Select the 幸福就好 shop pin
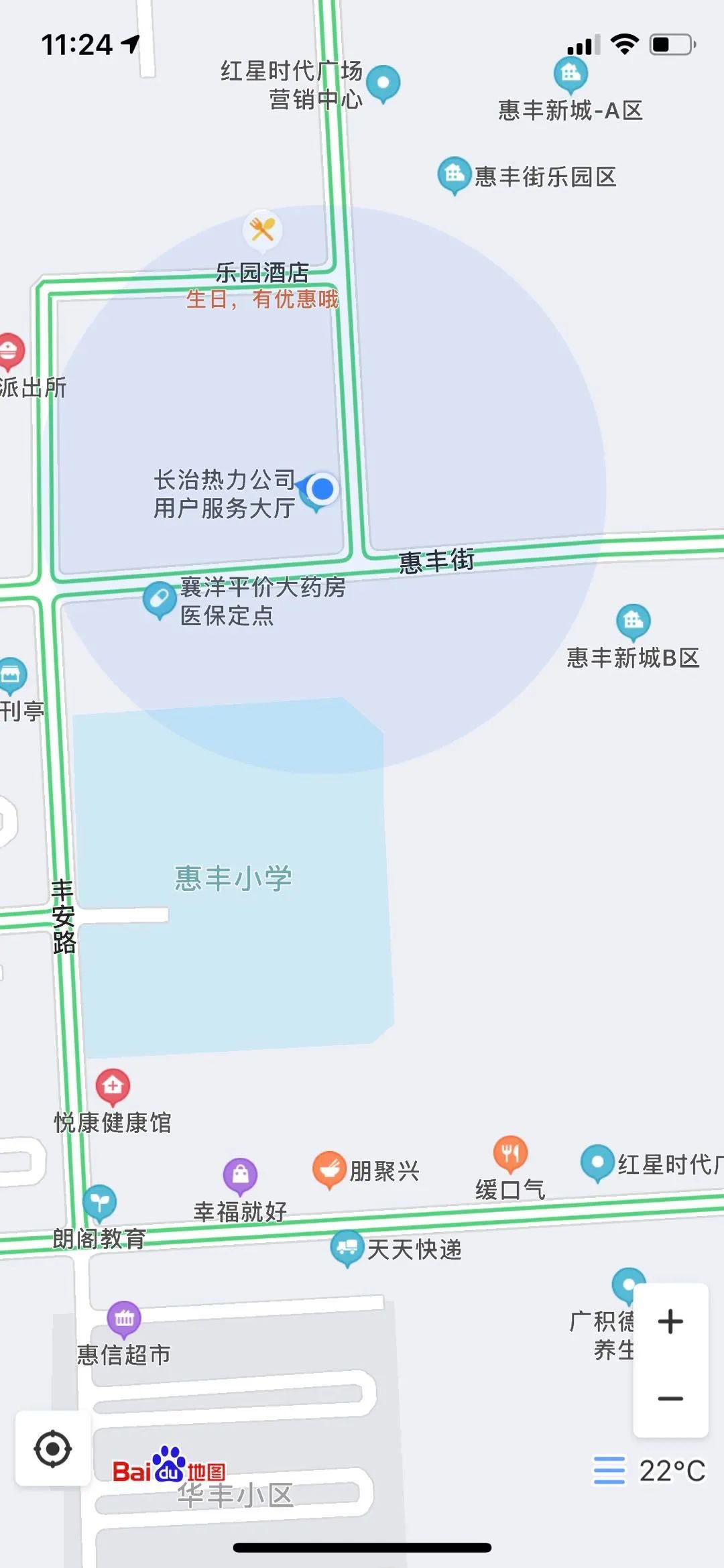 240,1175
